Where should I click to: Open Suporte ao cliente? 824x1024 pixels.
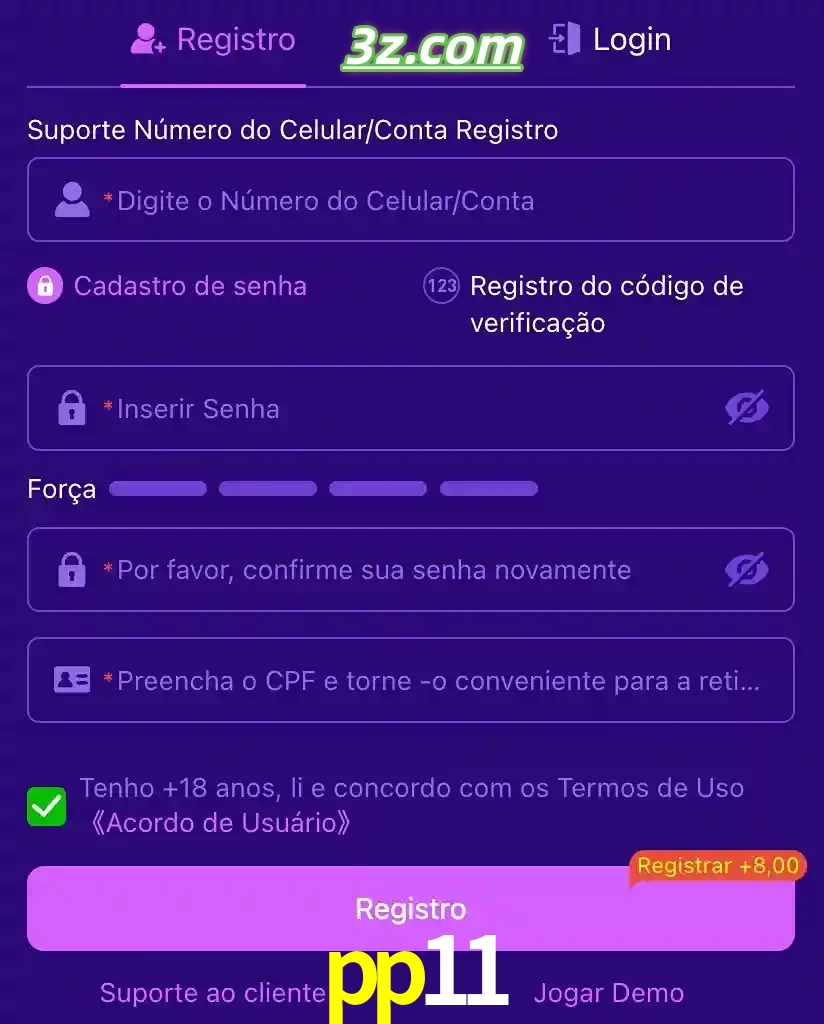click(x=210, y=992)
